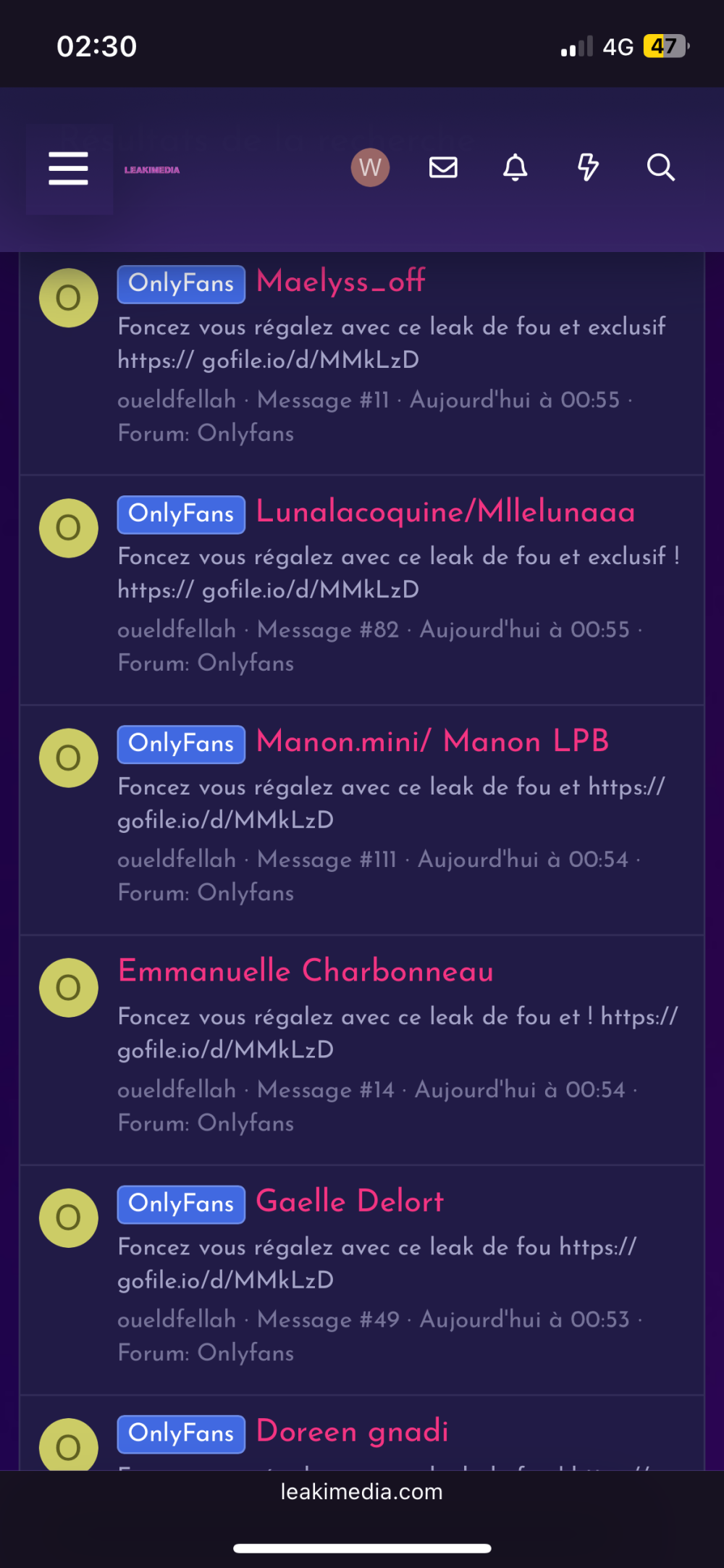
Task: Open the Lunalacoquine/Mllelunaaa thread result
Action: tap(445, 512)
